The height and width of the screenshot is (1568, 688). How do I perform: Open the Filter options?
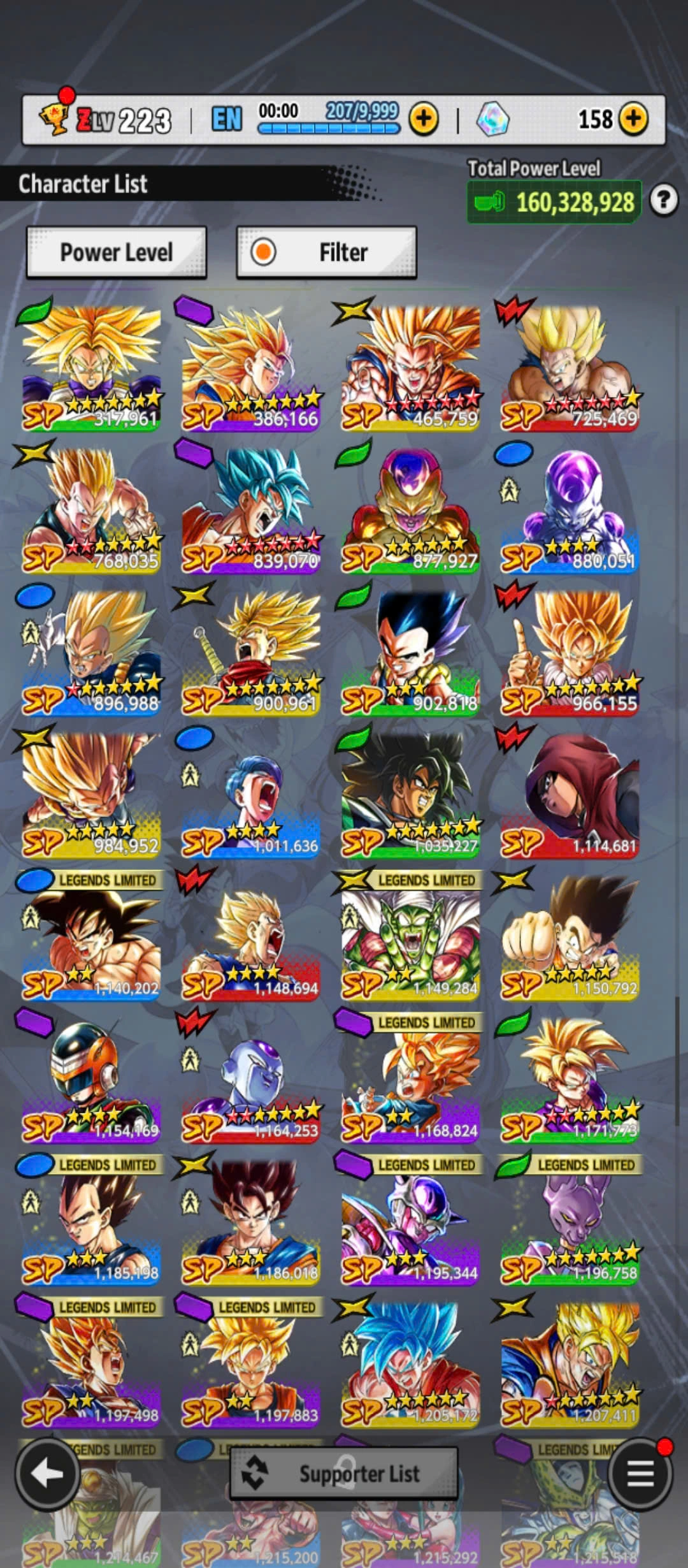pyautogui.click(x=327, y=252)
